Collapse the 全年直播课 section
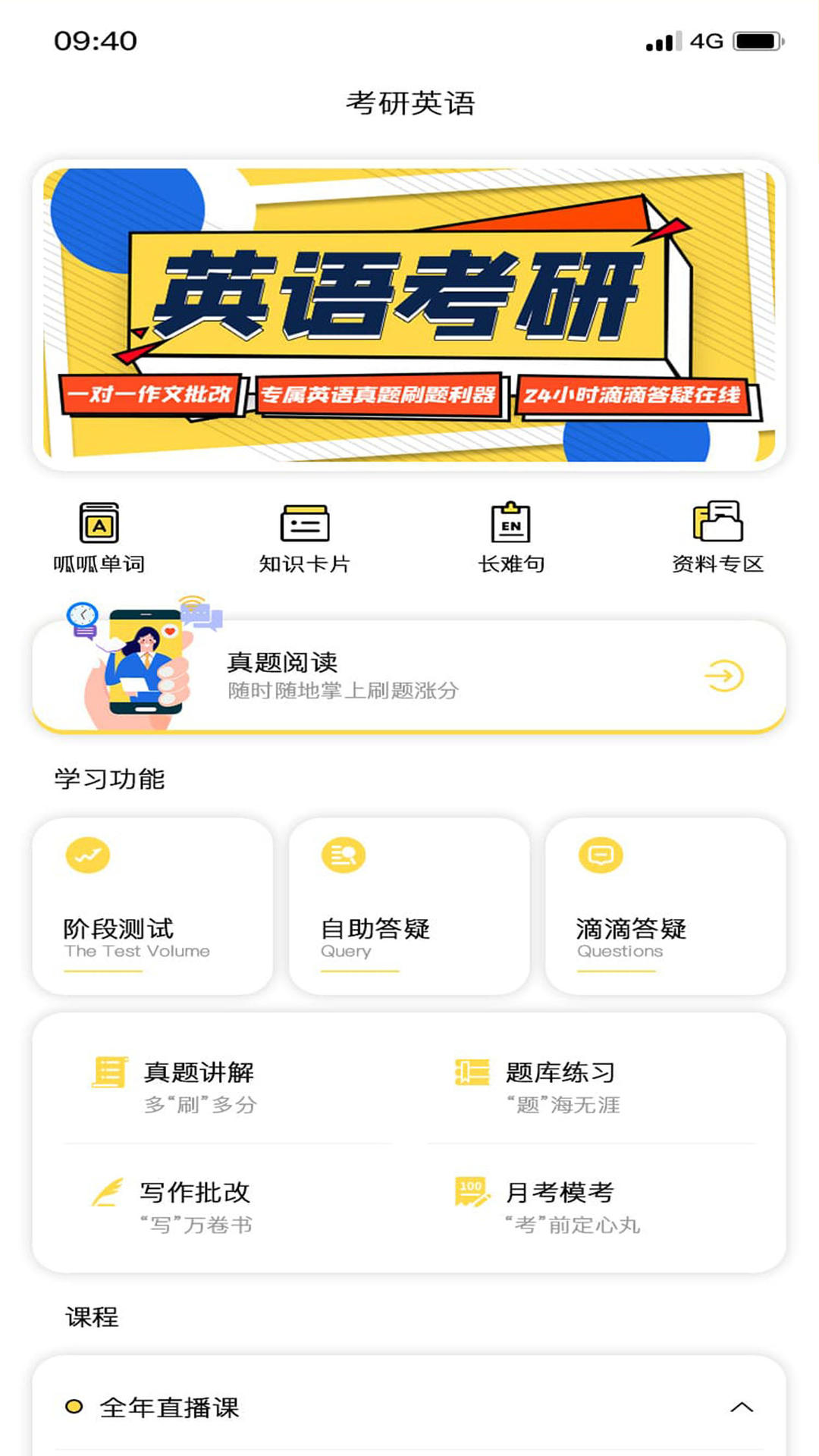The width and height of the screenshot is (819, 1456). point(741,1407)
